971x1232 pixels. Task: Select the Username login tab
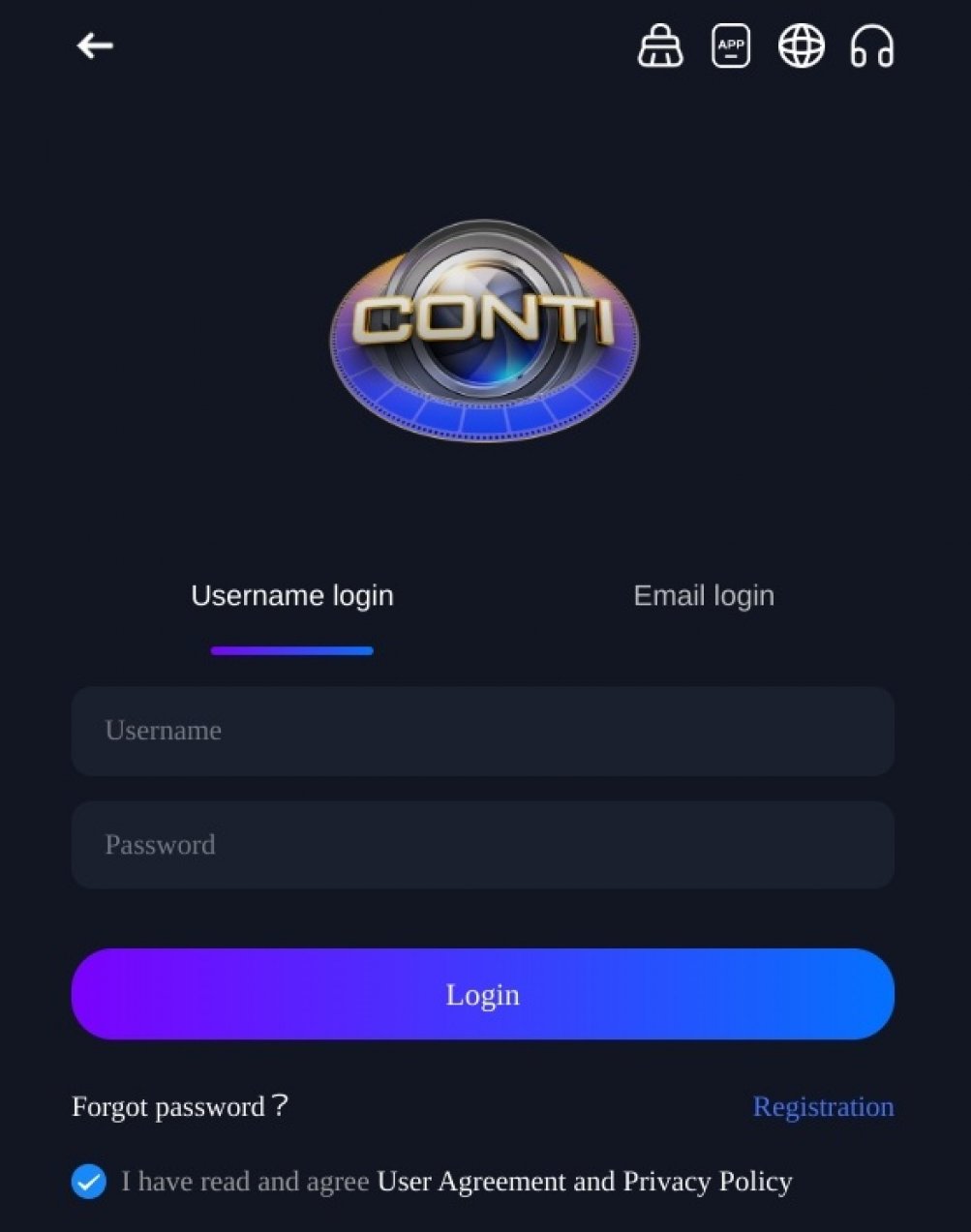pyautogui.click(x=292, y=596)
